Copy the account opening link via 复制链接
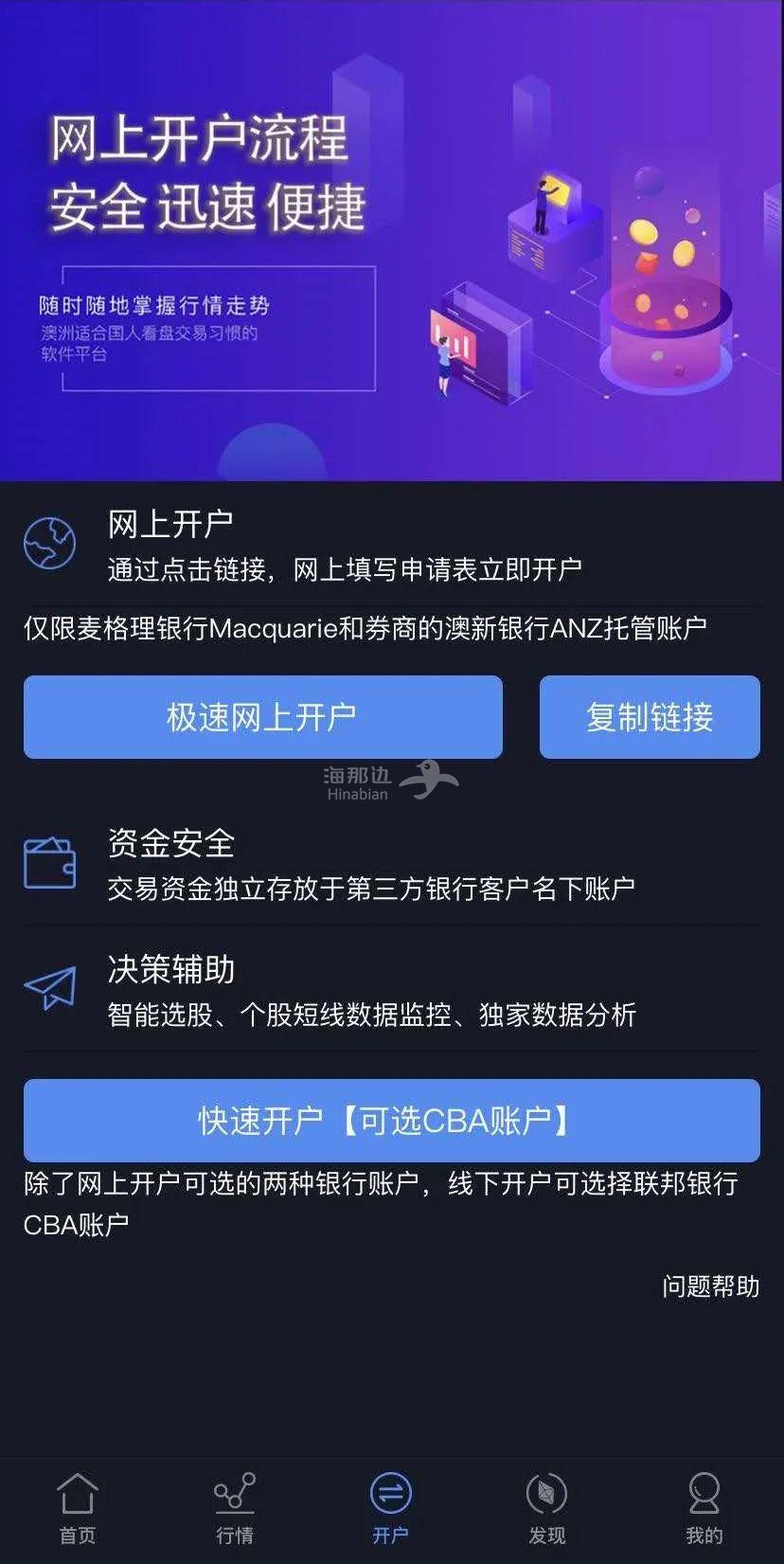Viewport: 784px width, 1564px height. coord(650,717)
